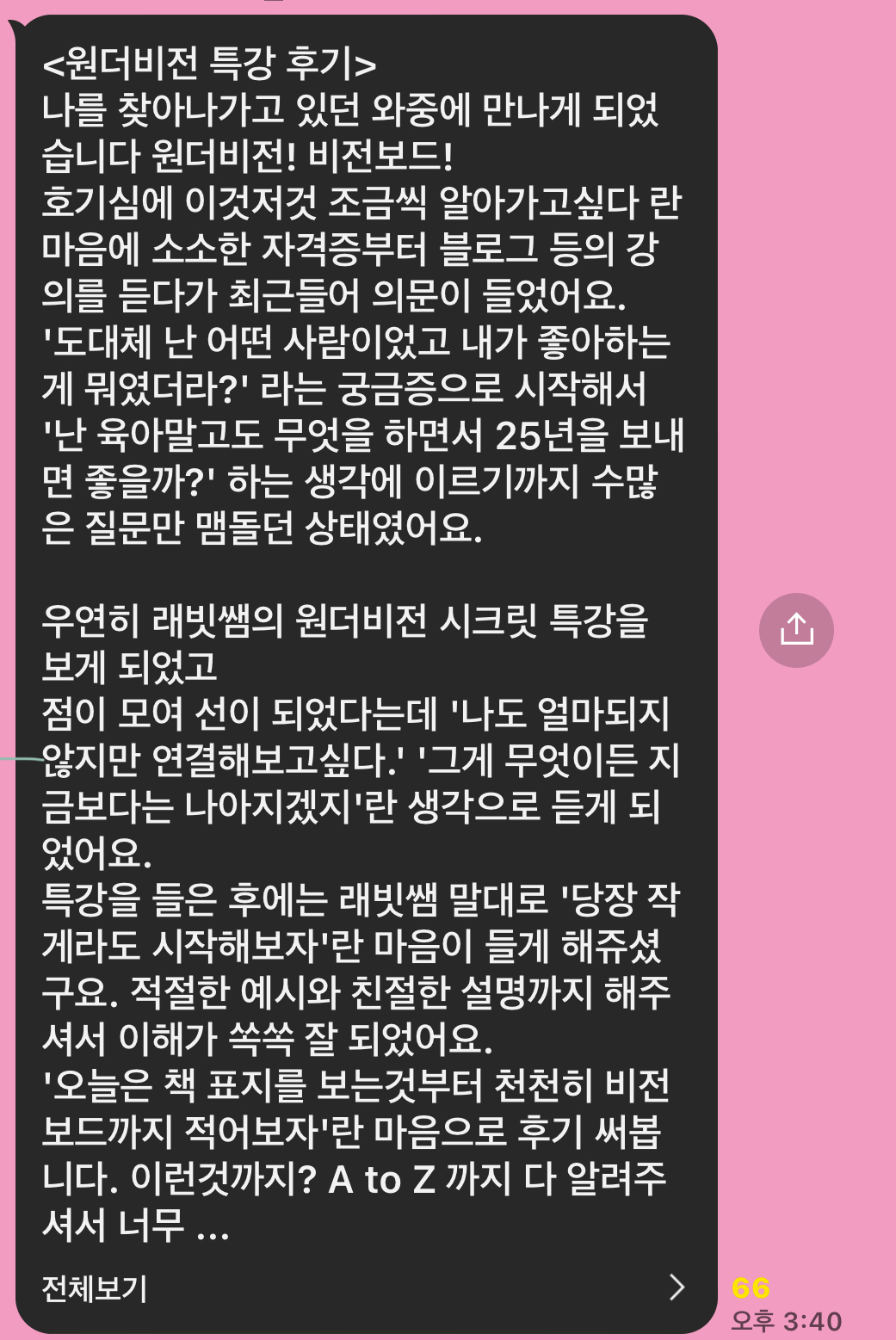896x1340 pixels.
Task: Share this message bubble
Action: [796, 630]
